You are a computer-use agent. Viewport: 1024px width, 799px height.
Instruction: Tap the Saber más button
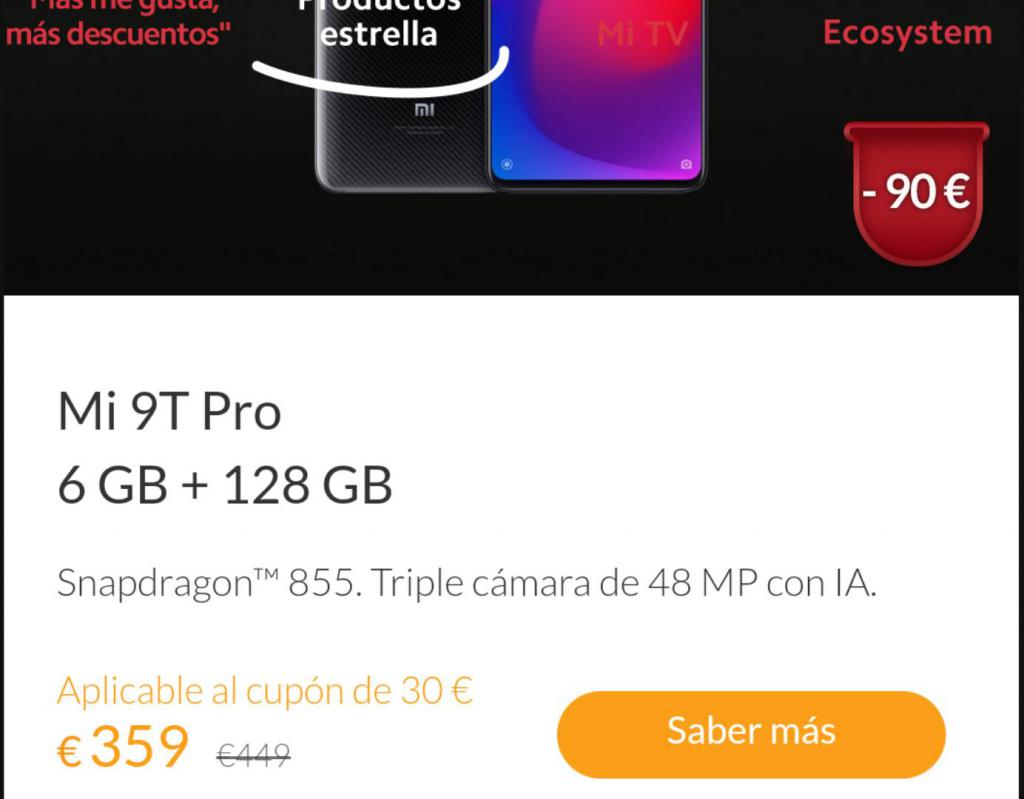750,733
